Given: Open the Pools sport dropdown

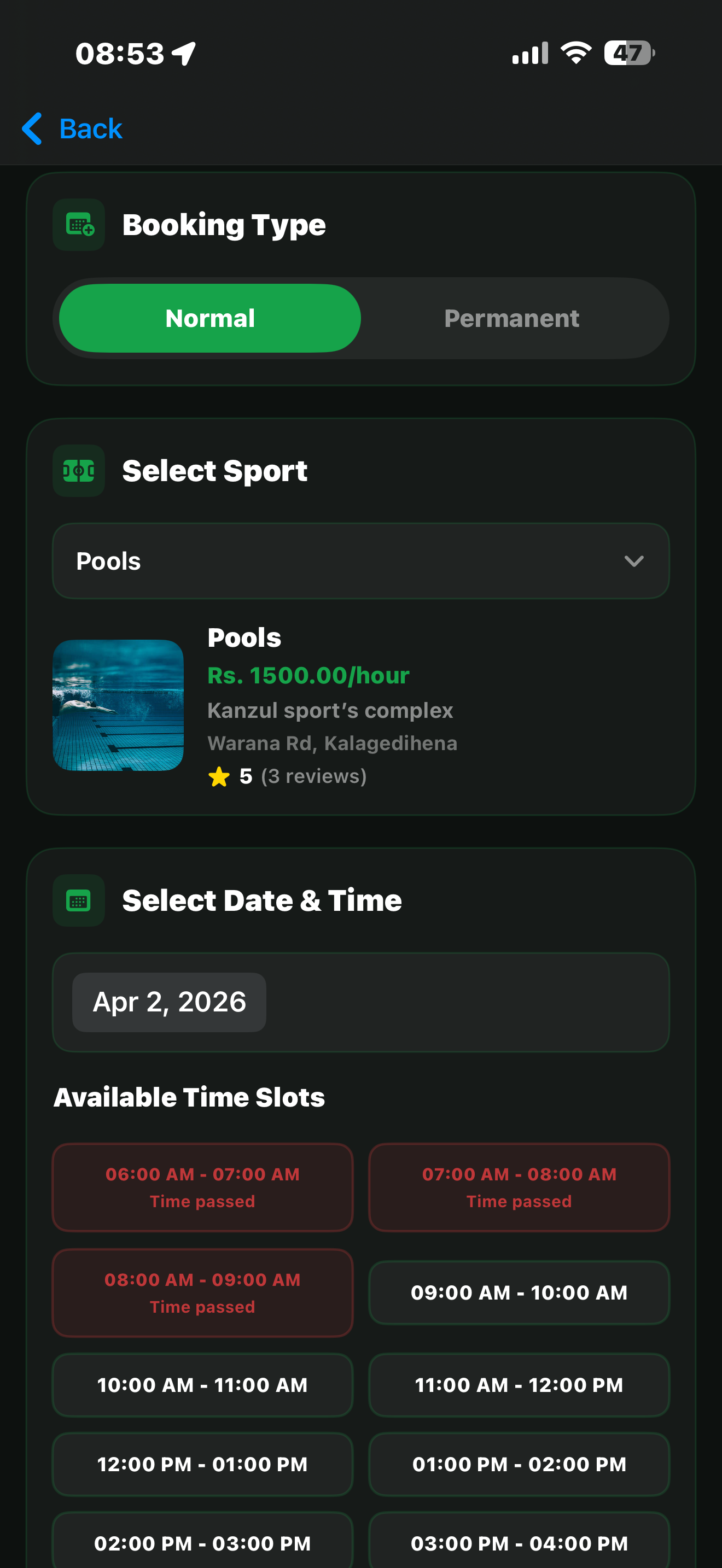Looking at the screenshot, I should click(361, 560).
